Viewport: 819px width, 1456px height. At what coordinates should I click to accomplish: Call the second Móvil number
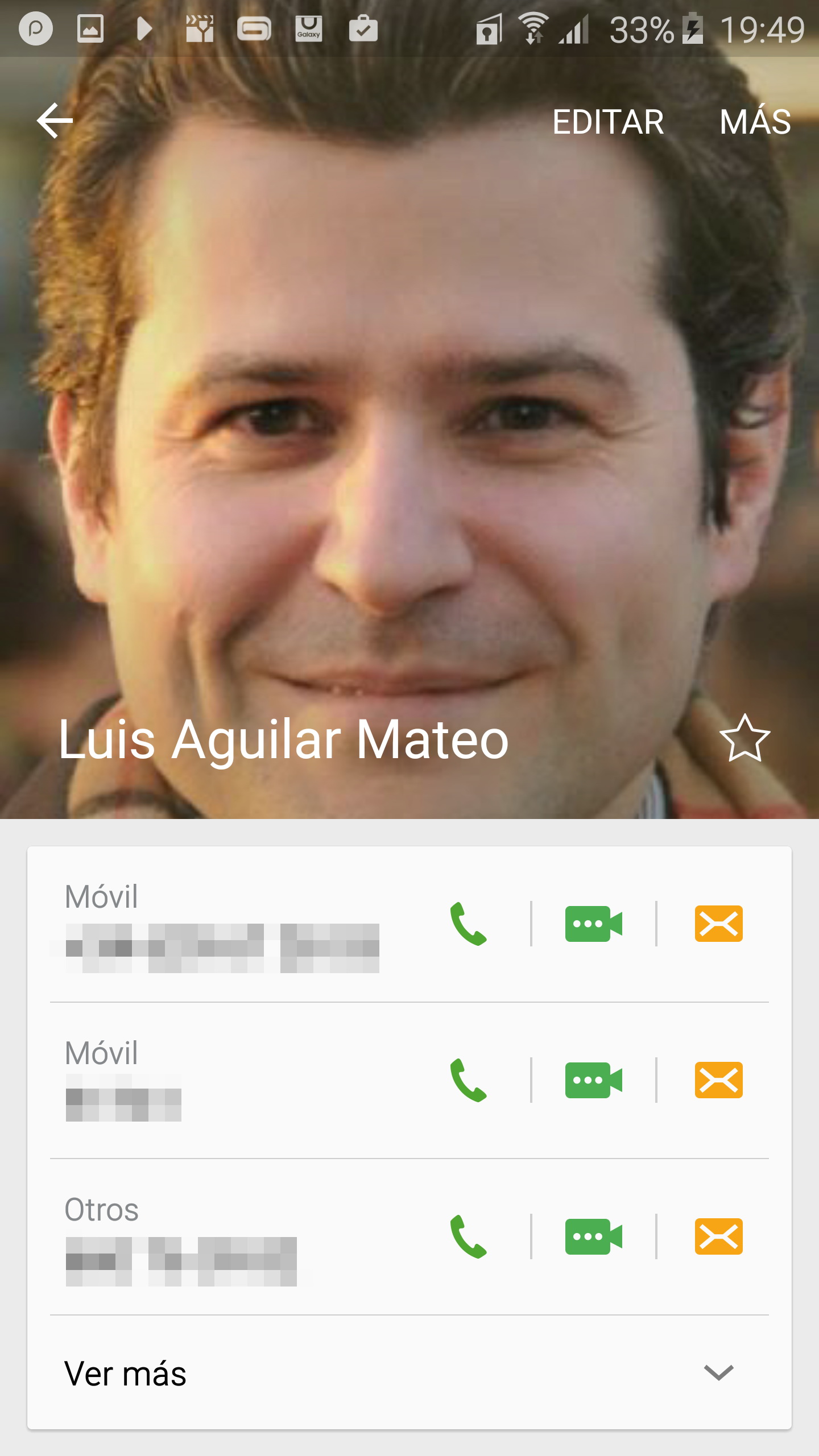(x=468, y=1080)
